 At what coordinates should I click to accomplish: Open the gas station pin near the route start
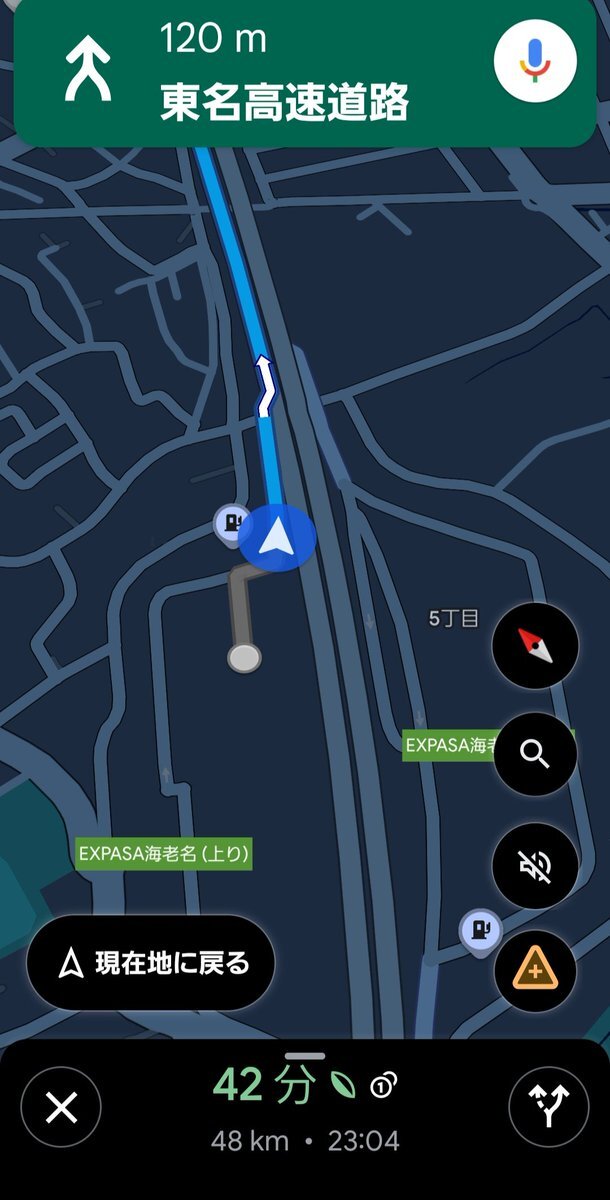click(231, 522)
